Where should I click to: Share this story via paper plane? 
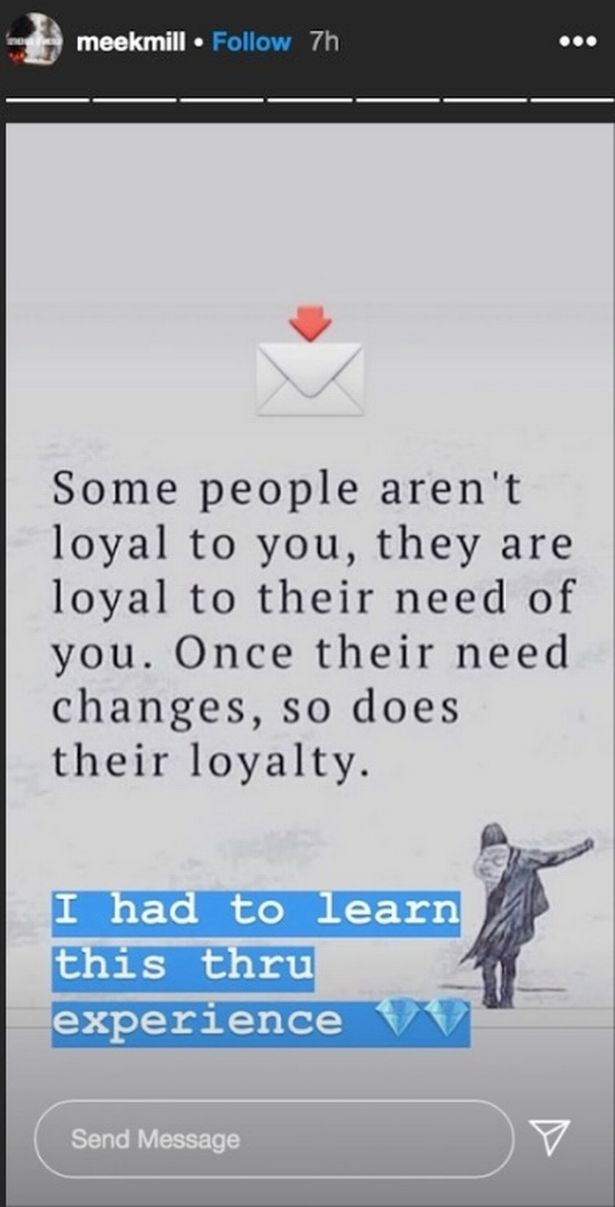coord(549,1136)
